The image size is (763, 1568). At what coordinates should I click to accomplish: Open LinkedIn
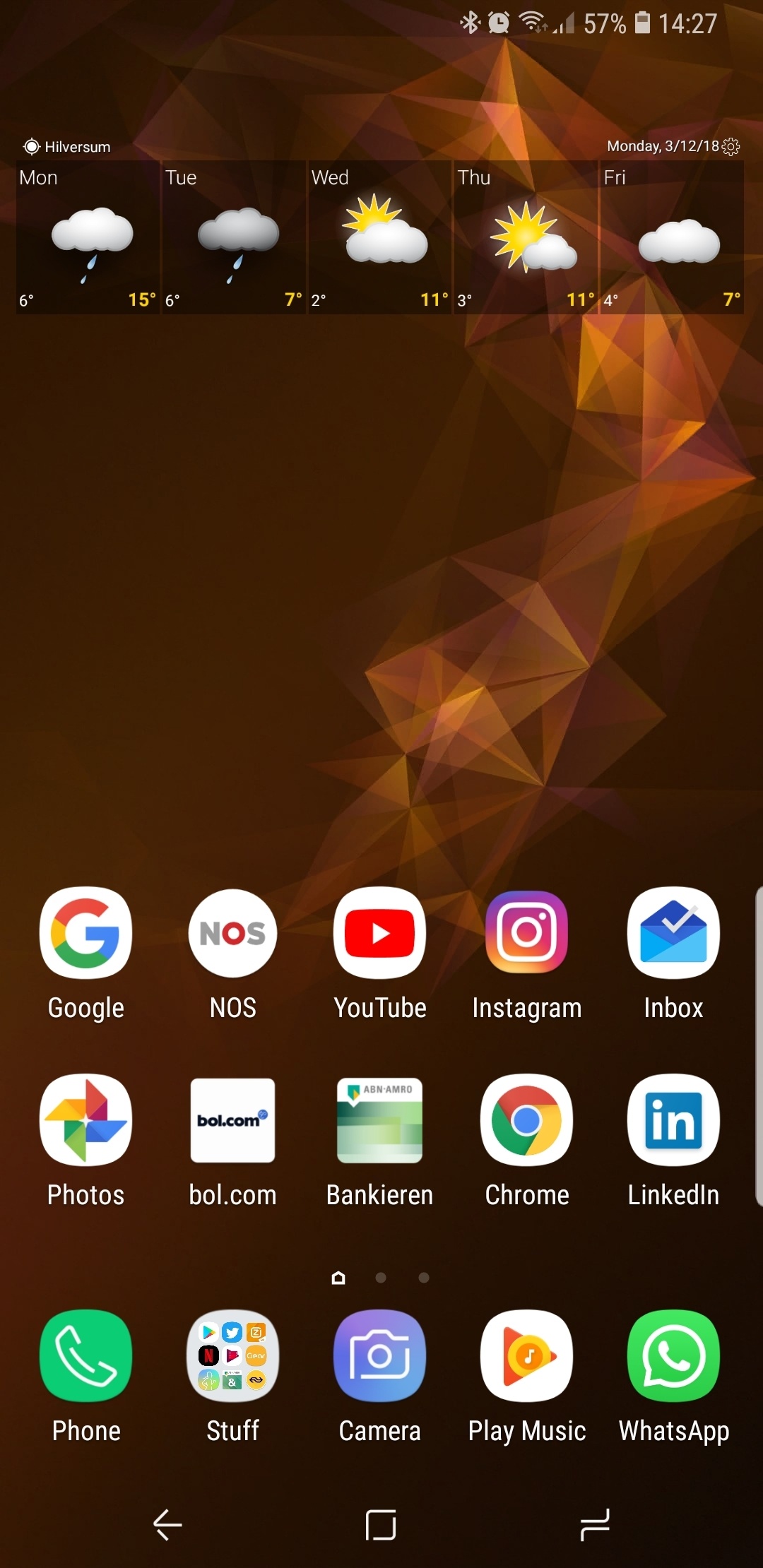pyautogui.click(x=673, y=1120)
